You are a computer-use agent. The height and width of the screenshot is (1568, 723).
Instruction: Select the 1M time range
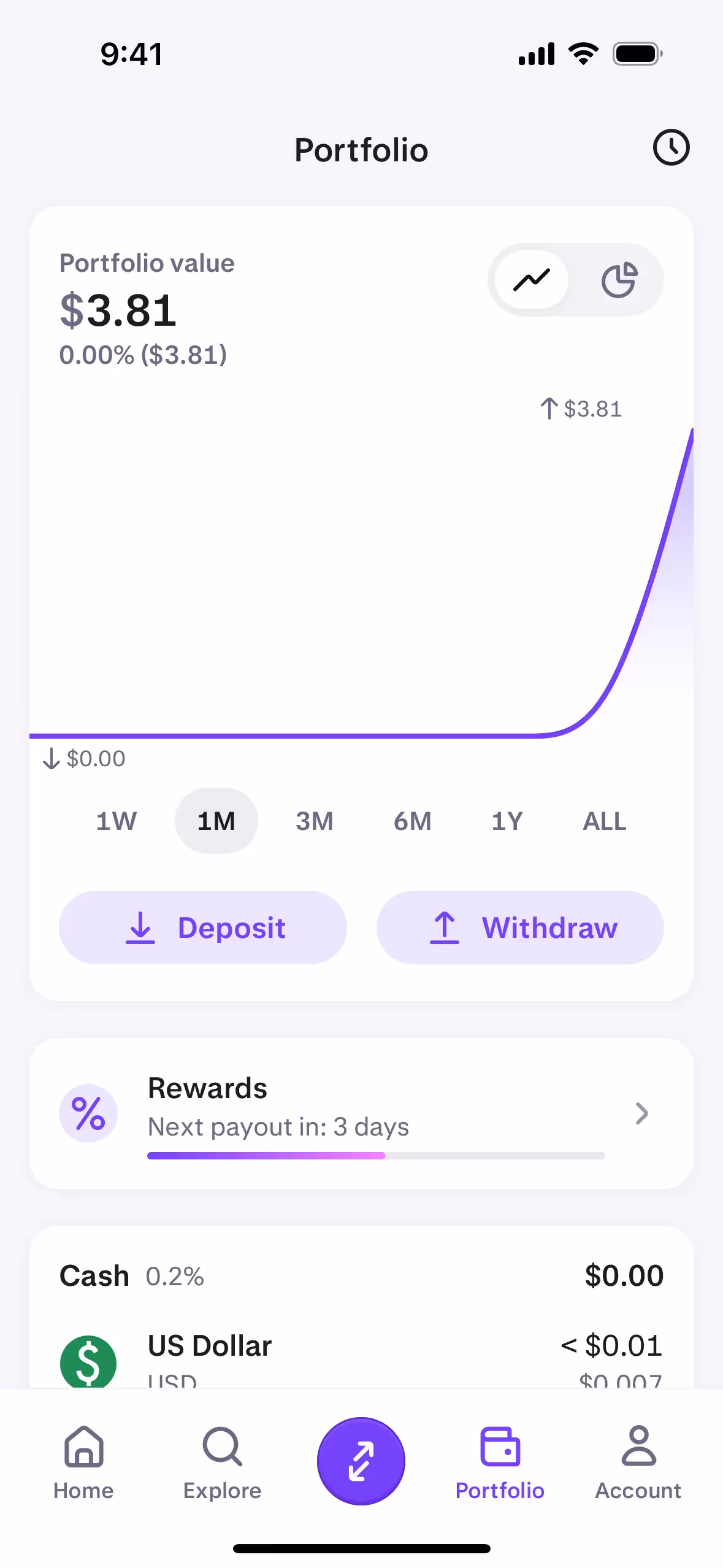(216, 821)
